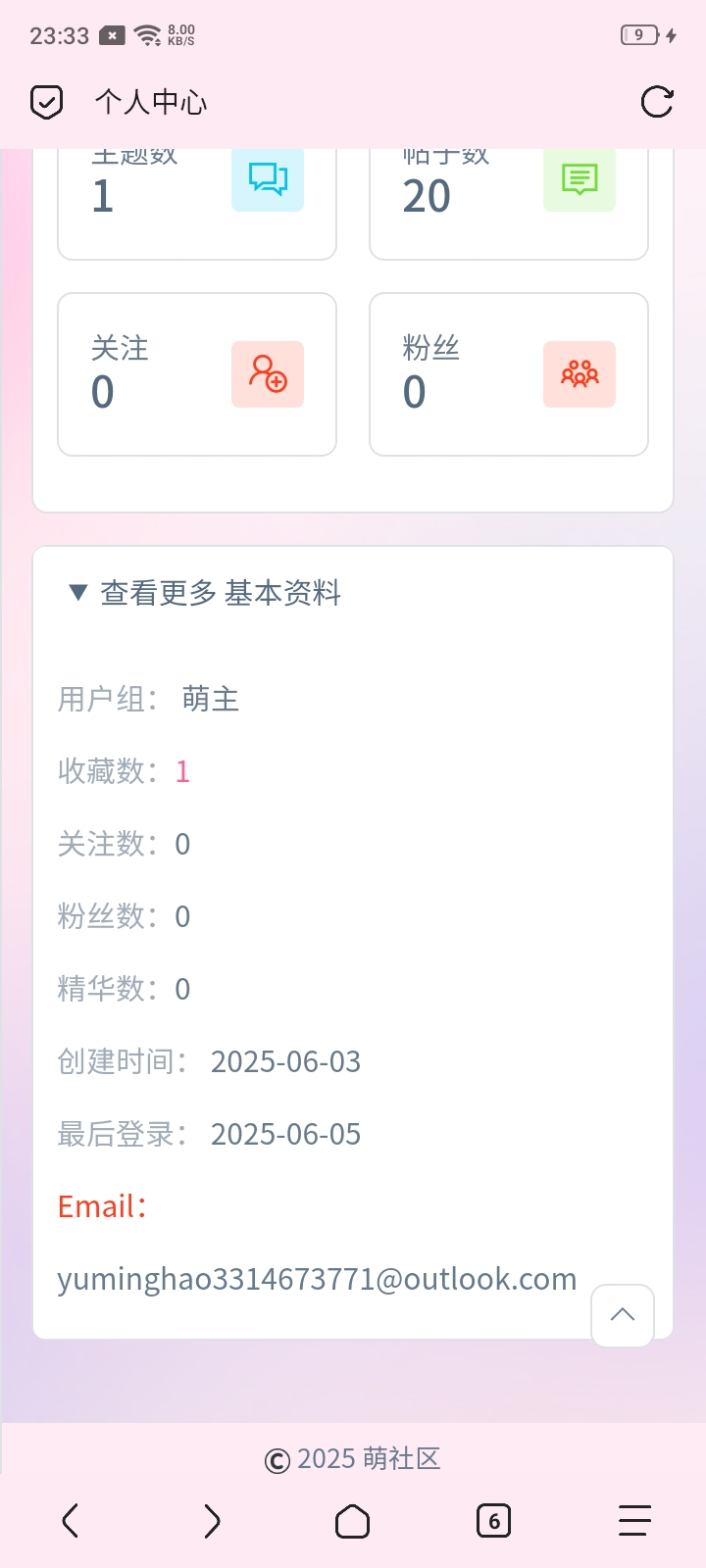Reload the page with the refresh icon
Viewport: 706px width, 1568px height.
(656, 102)
